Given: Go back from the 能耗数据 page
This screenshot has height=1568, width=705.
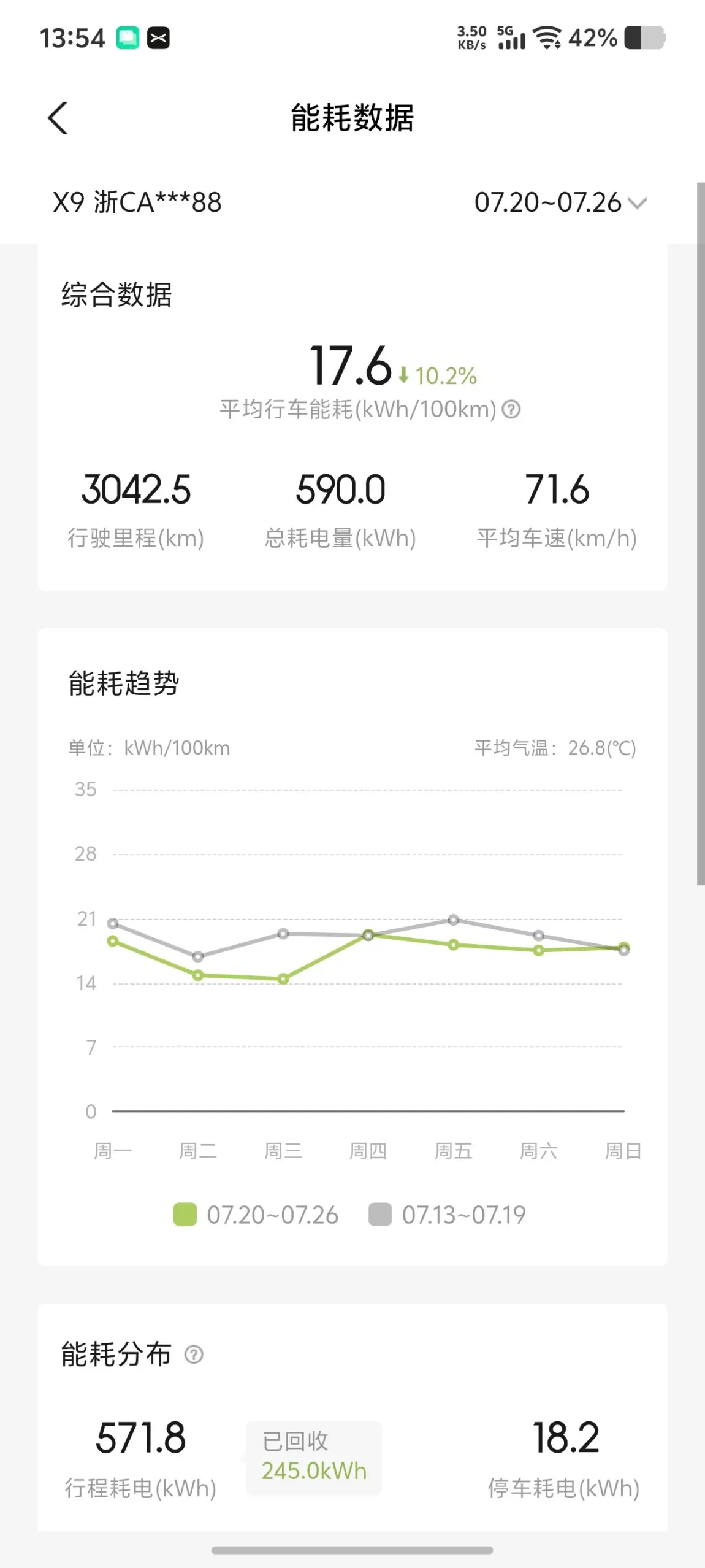Looking at the screenshot, I should click(58, 118).
